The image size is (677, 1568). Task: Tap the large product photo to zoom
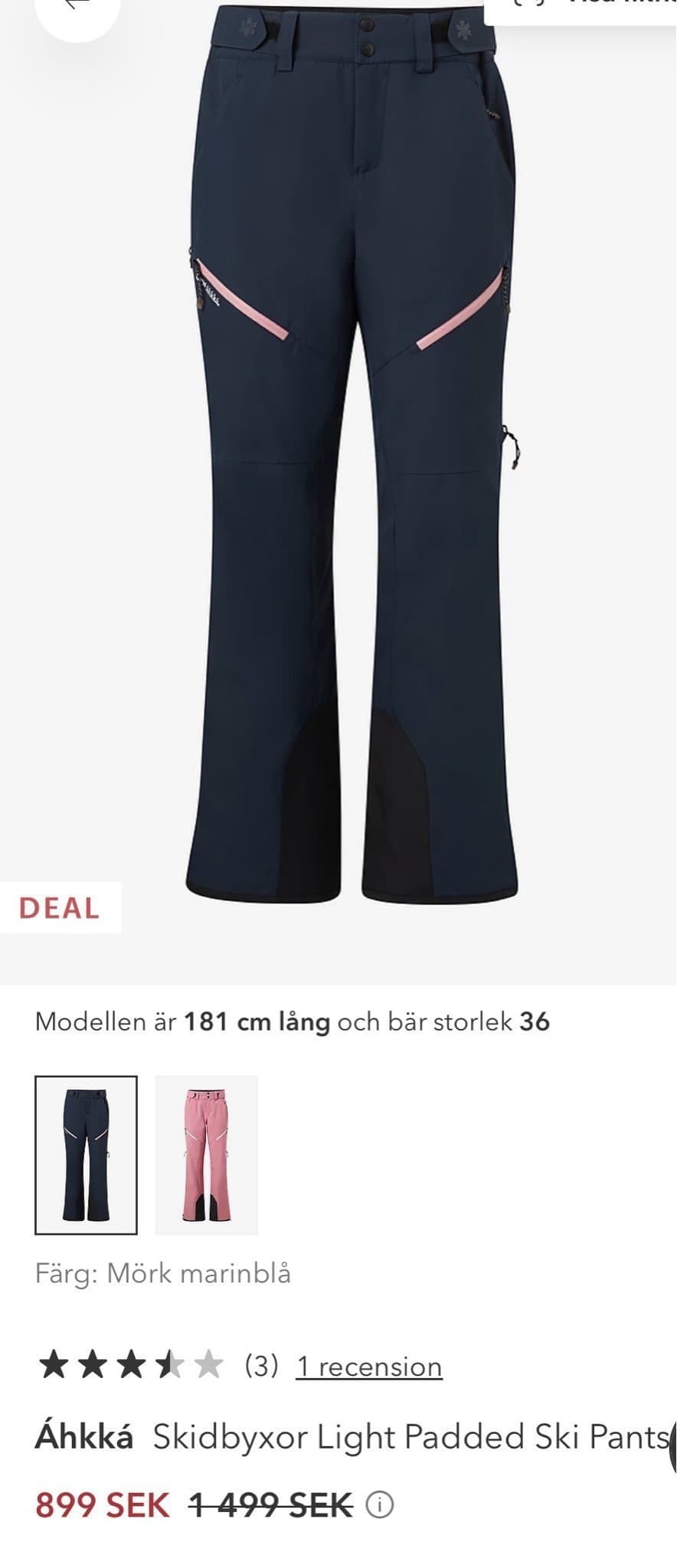338,459
